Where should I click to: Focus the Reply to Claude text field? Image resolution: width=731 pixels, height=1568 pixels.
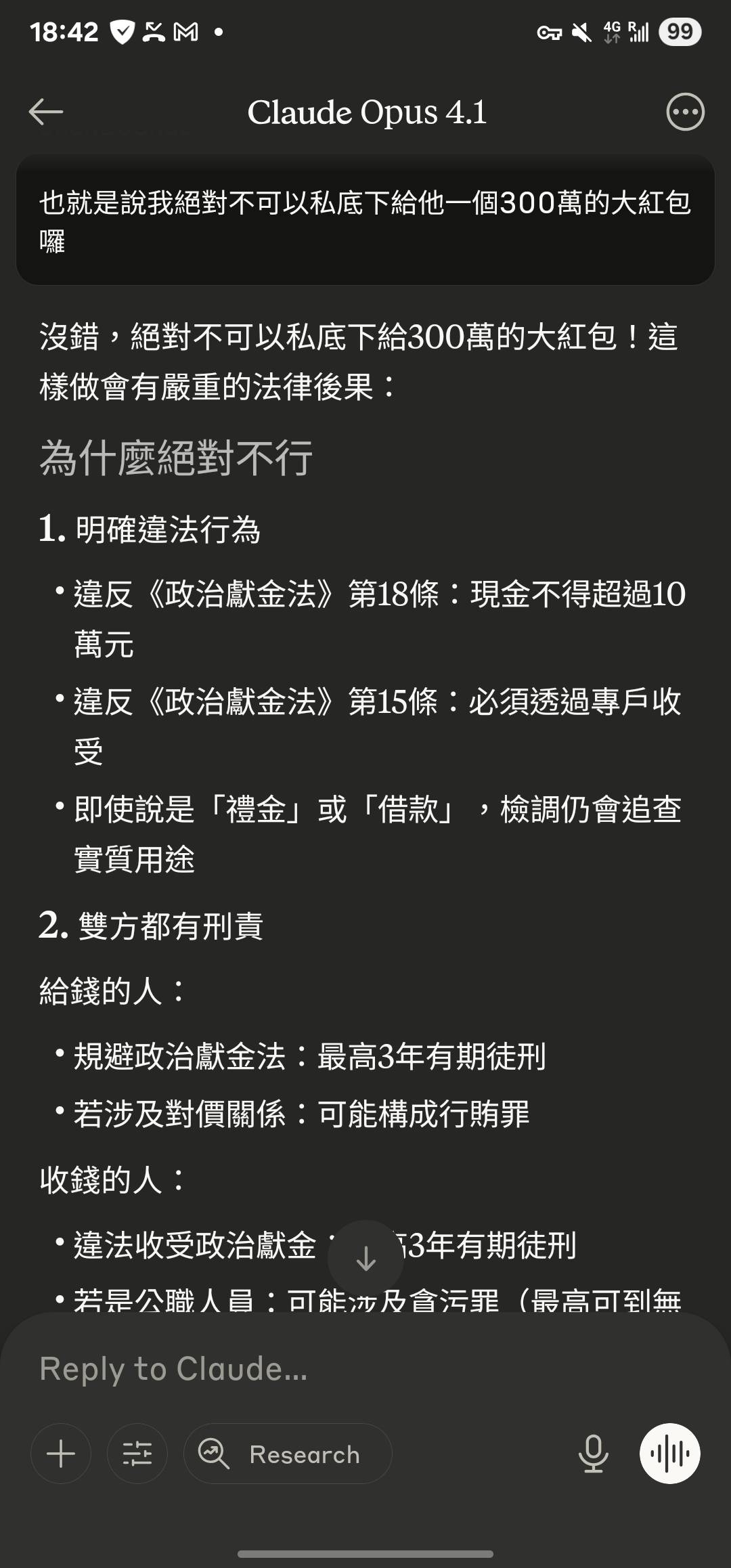365,1369
